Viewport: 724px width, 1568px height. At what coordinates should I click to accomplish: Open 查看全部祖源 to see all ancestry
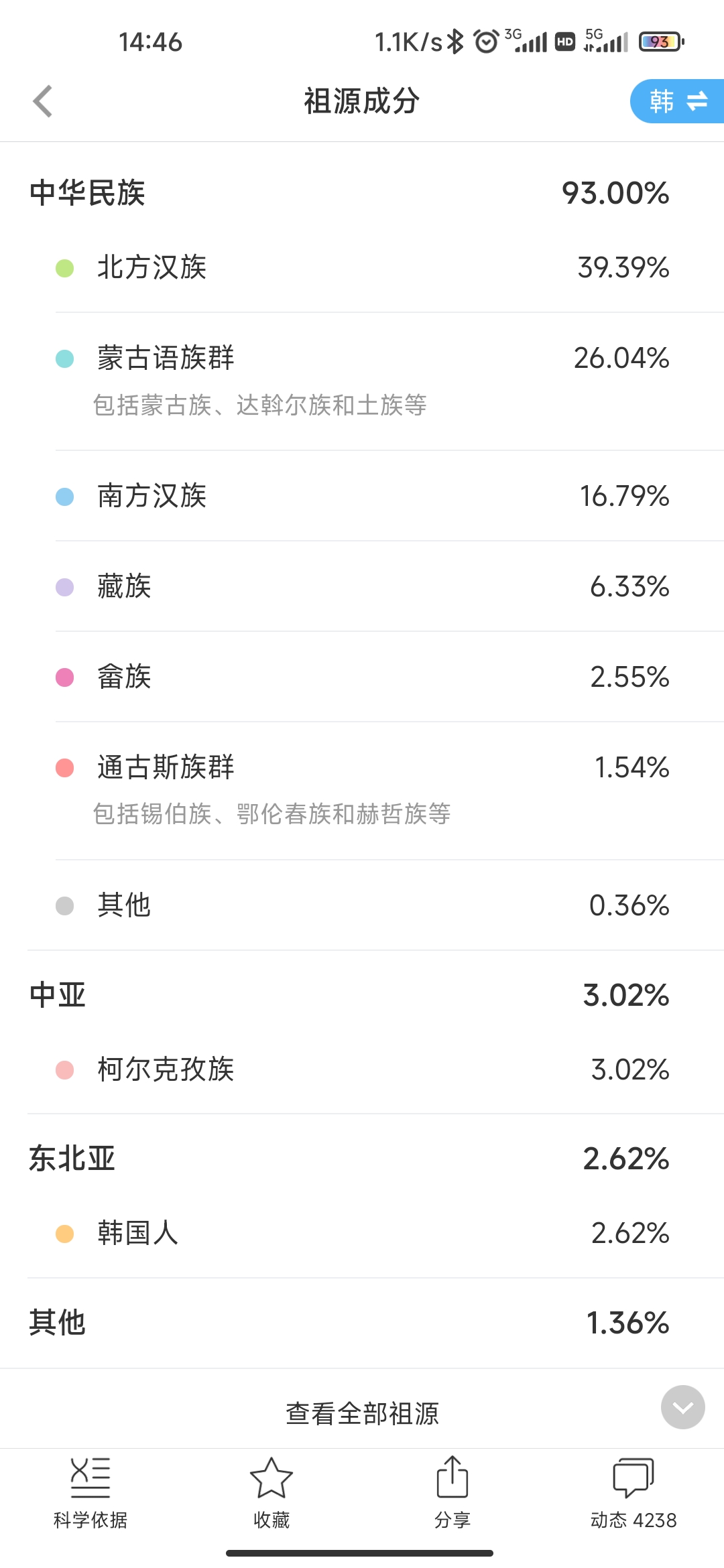362,1413
